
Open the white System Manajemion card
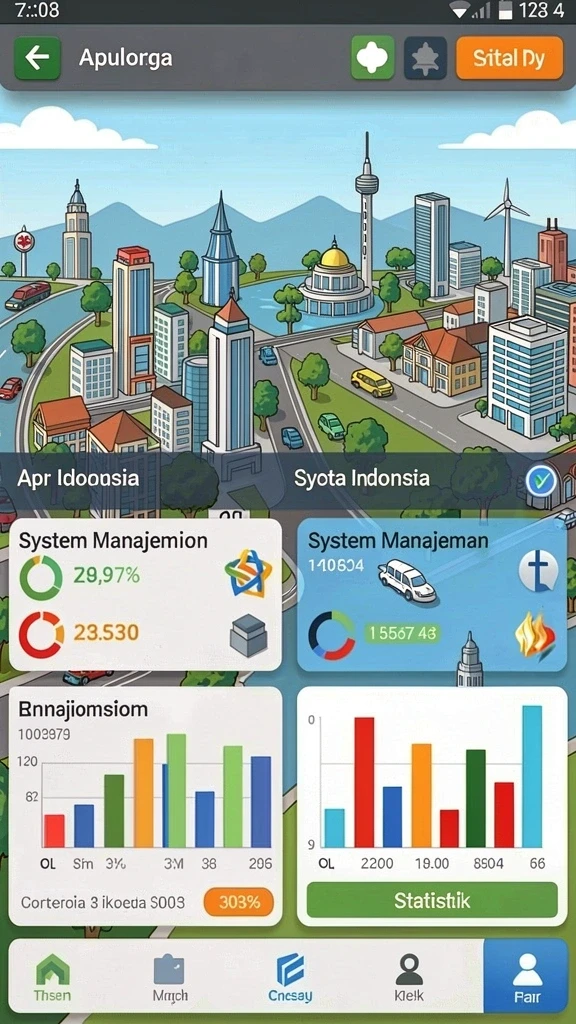[146, 595]
